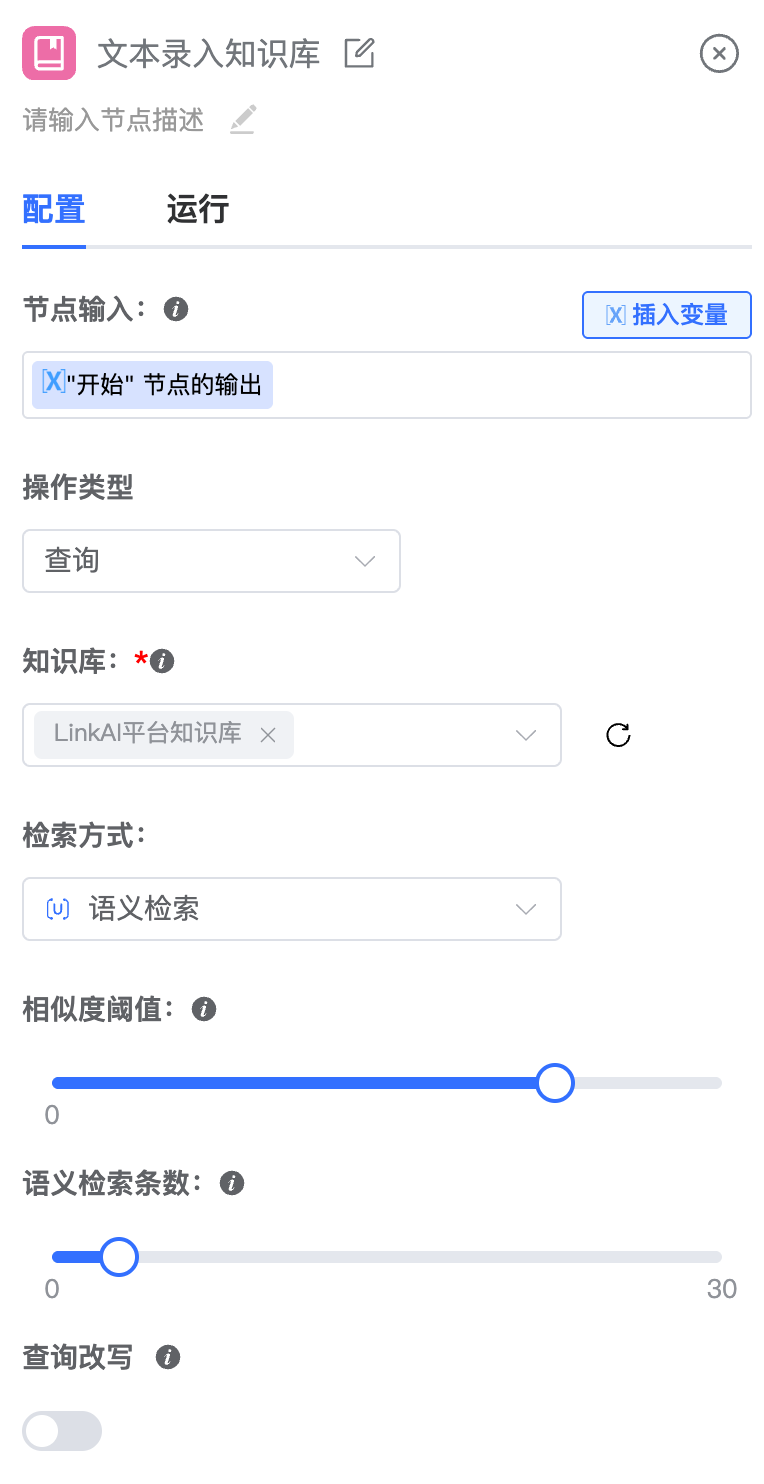The width and height of the screenshot is (764, 1484).
Task: Remove the LinkAI平台知识库 tag
Action: coord(267,735)
